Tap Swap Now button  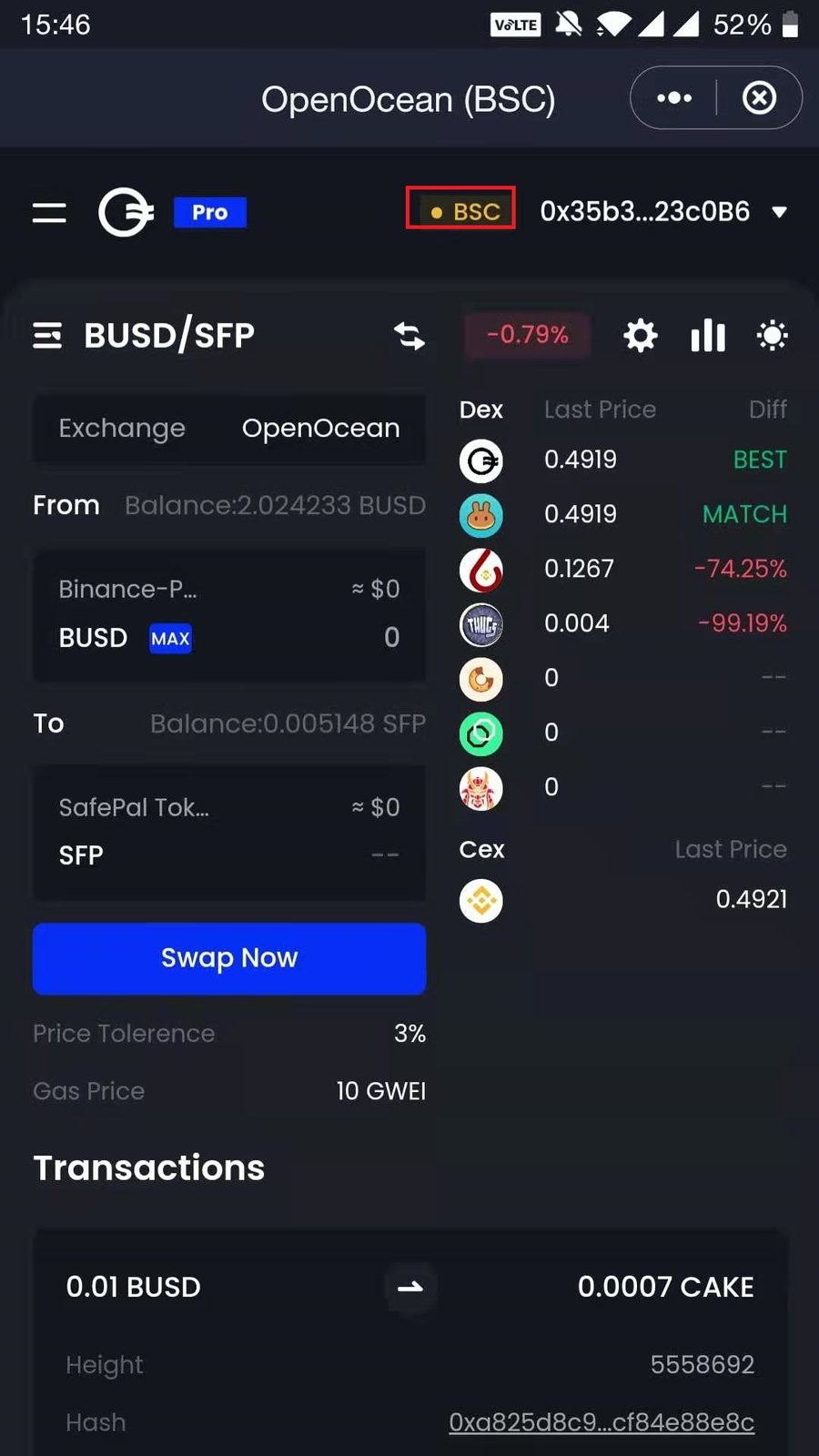click(x=229, y=958)
